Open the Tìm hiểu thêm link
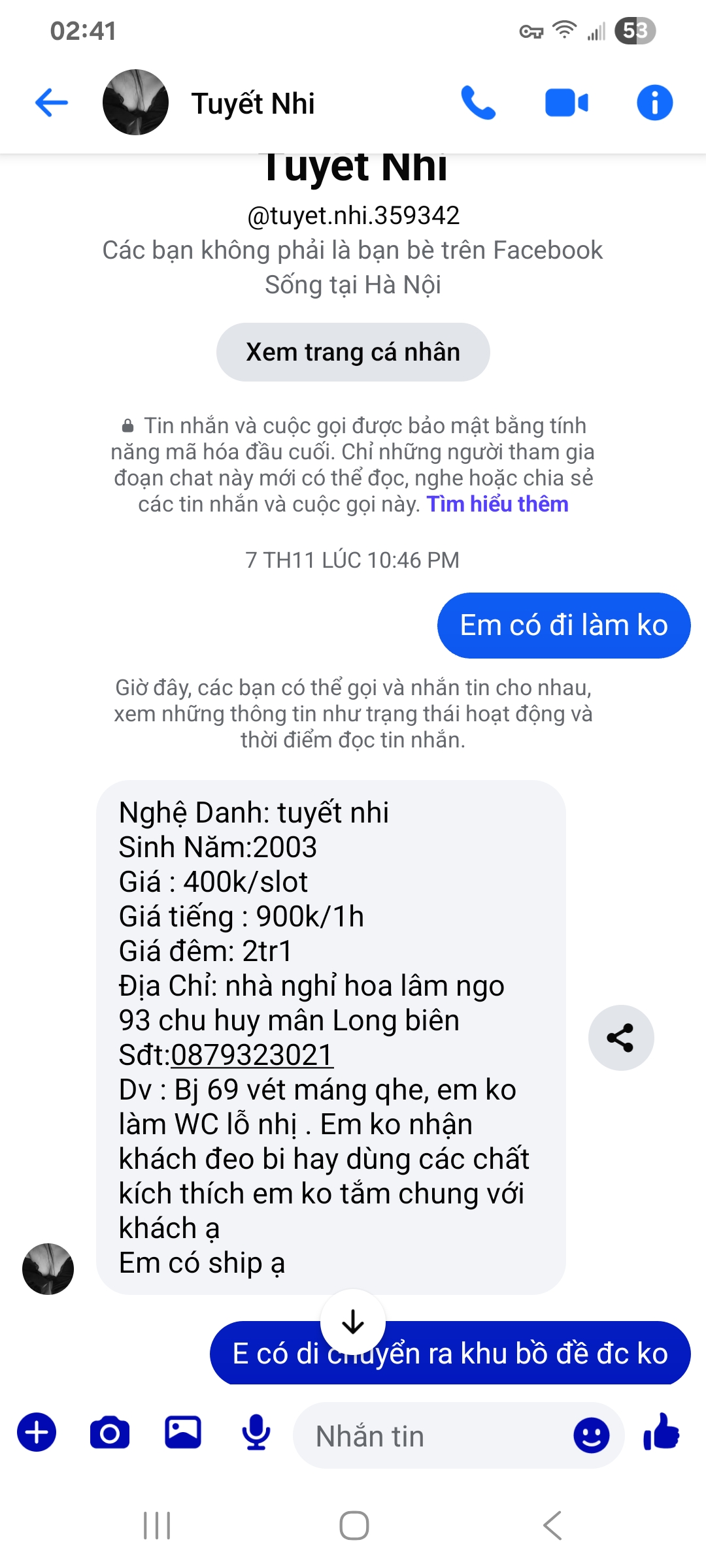This screenshot has width=706, height=1568. pyautogui.click(x=497, y=504)
